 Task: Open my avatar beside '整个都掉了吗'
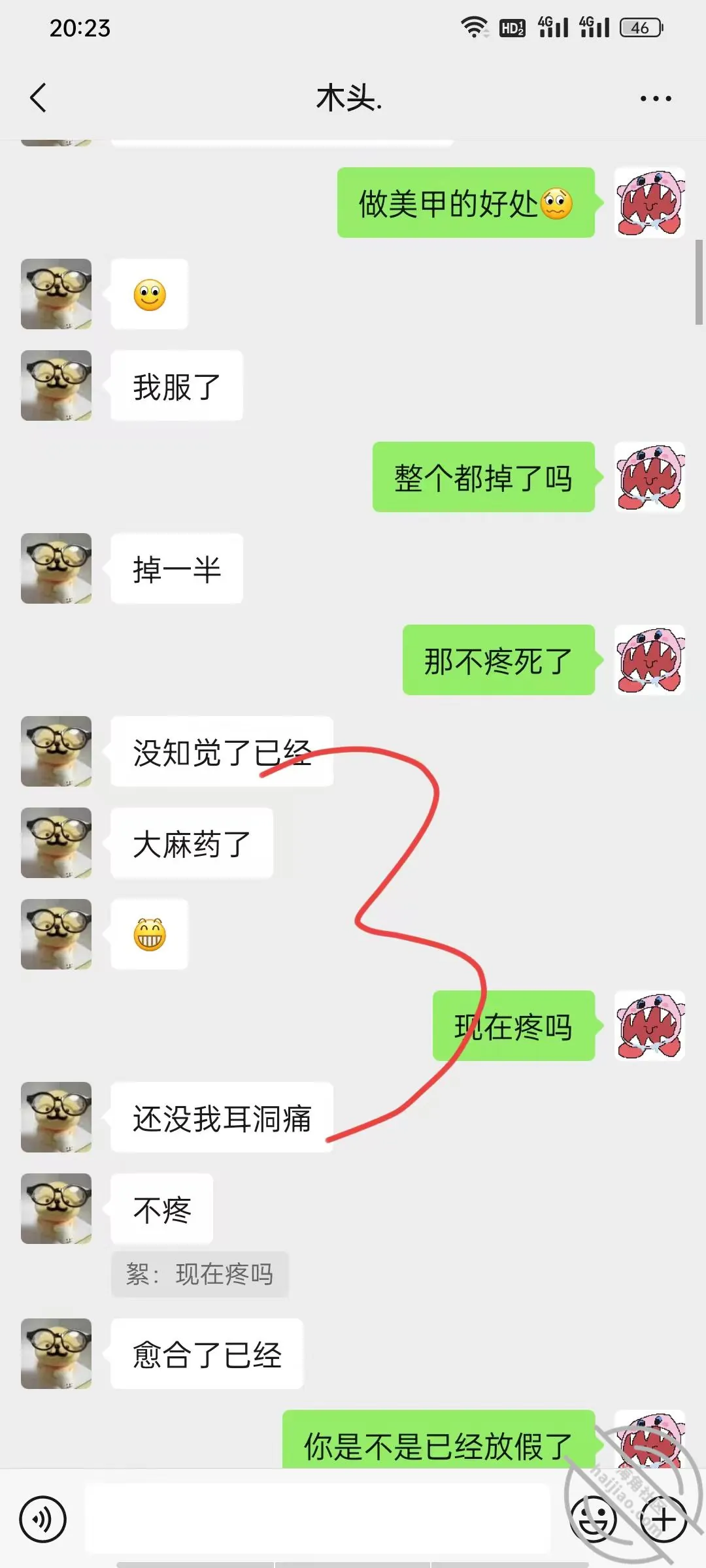click(x=650, y=477)
